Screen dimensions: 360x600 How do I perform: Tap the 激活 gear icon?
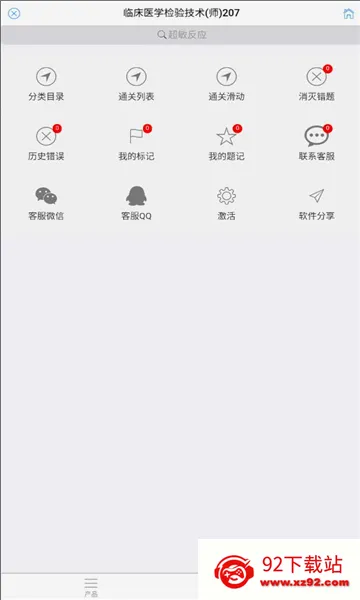click(226, 196)
